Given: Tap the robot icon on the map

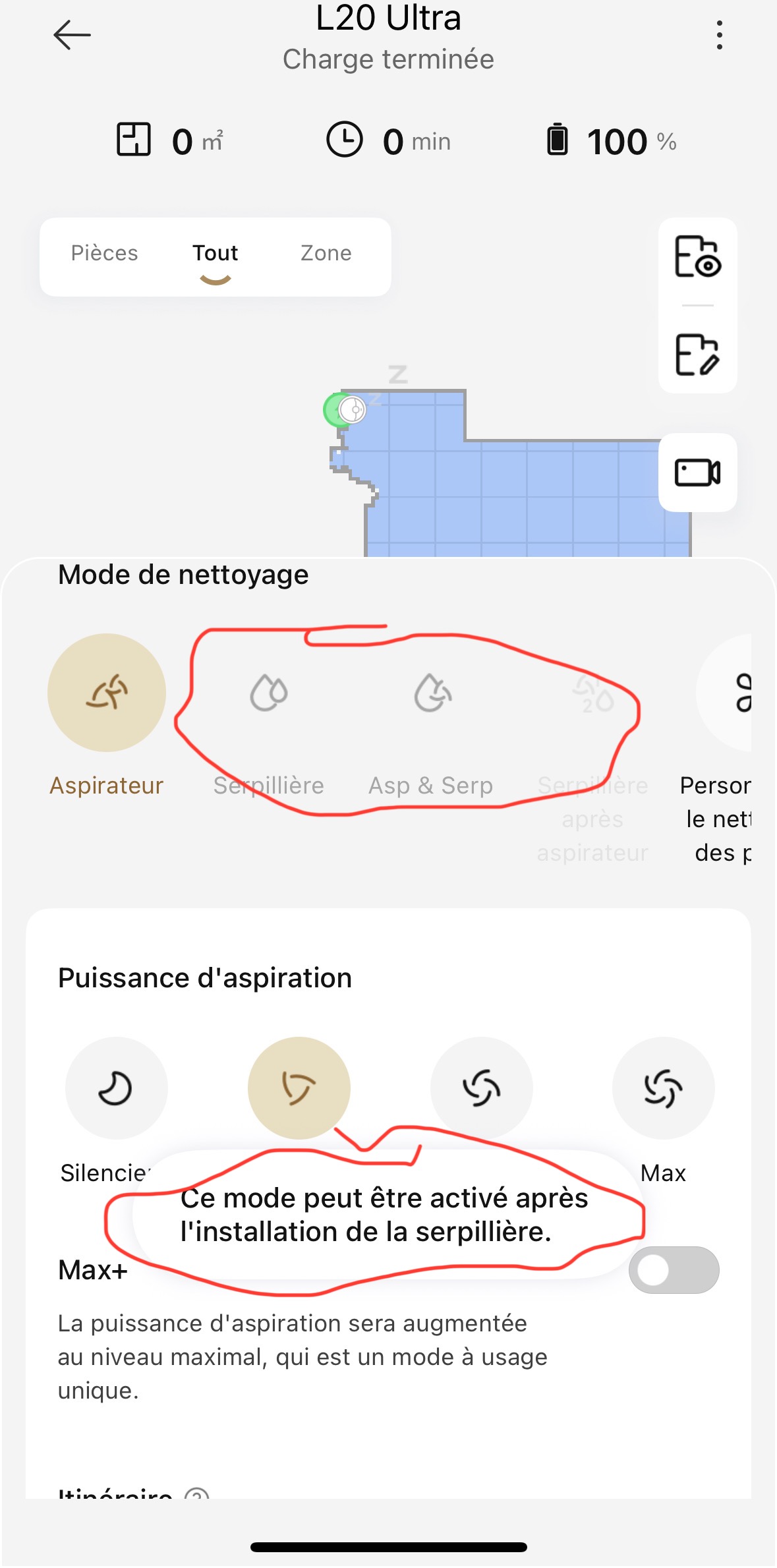Looking at the screenshot, I should (x=352, y=410).
